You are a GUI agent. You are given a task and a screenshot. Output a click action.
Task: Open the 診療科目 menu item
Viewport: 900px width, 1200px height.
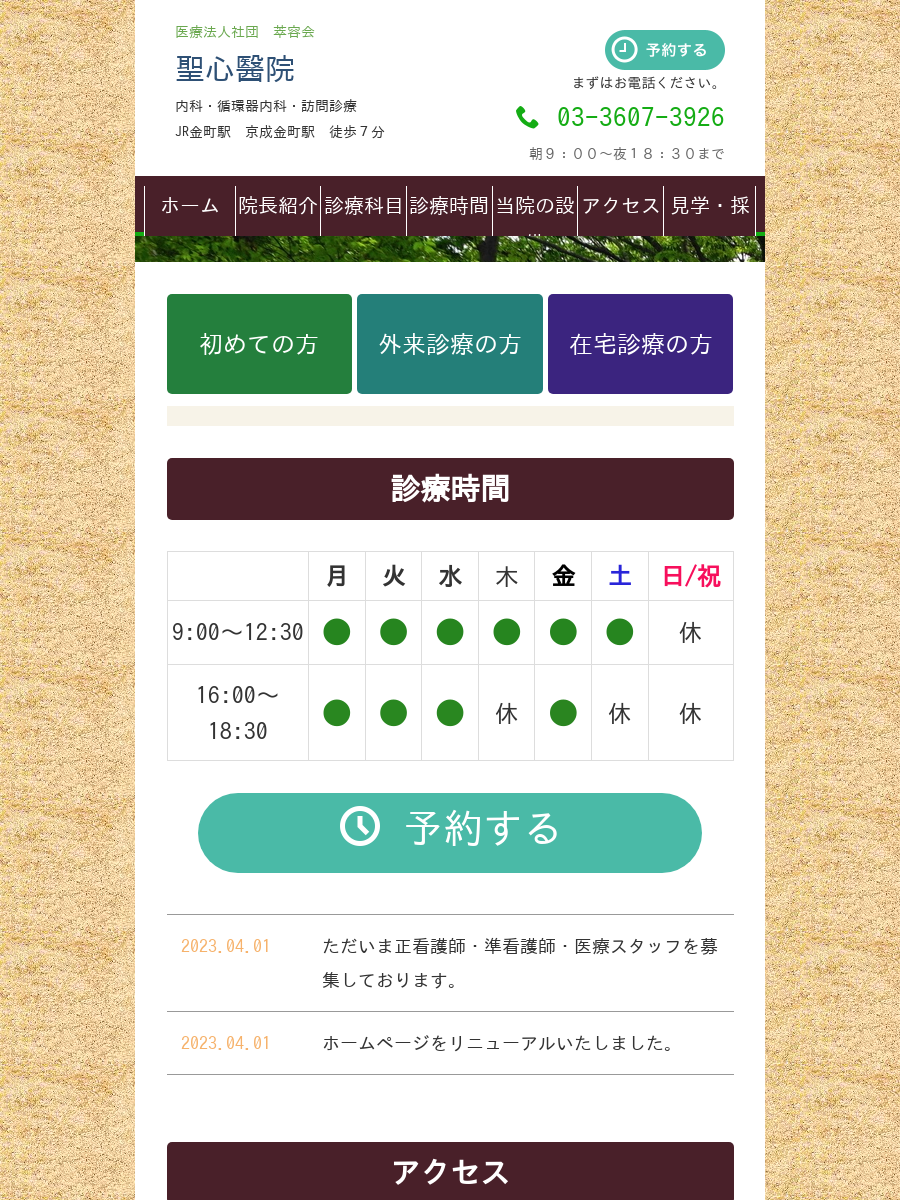coord(363,206)
